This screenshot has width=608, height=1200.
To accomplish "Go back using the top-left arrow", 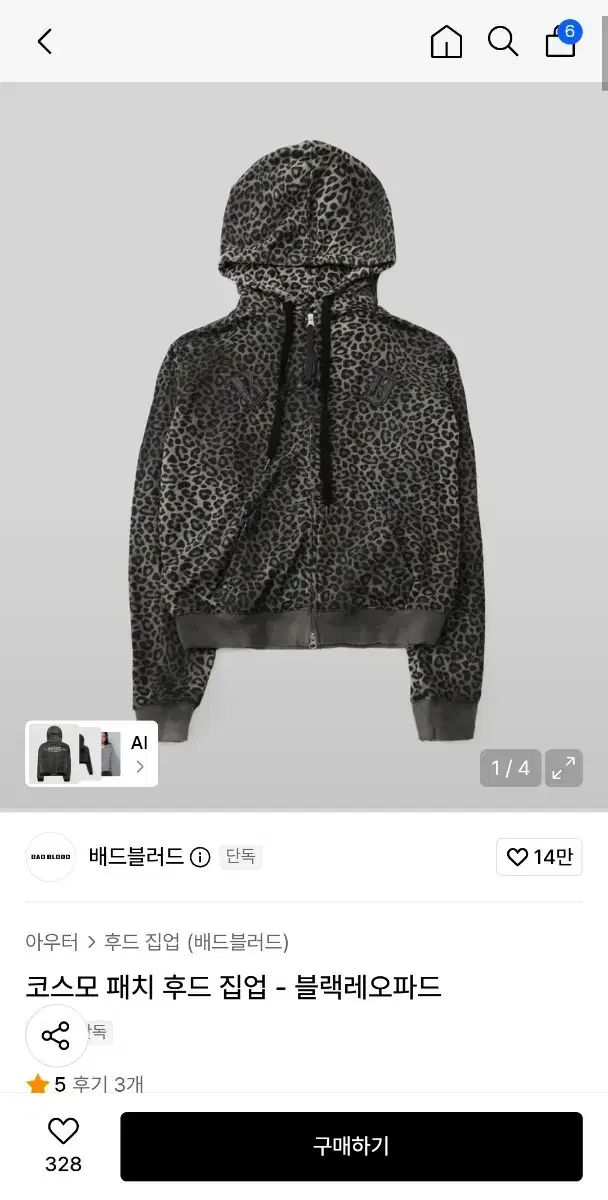I will pyautogui.click(x=44, y=41).
